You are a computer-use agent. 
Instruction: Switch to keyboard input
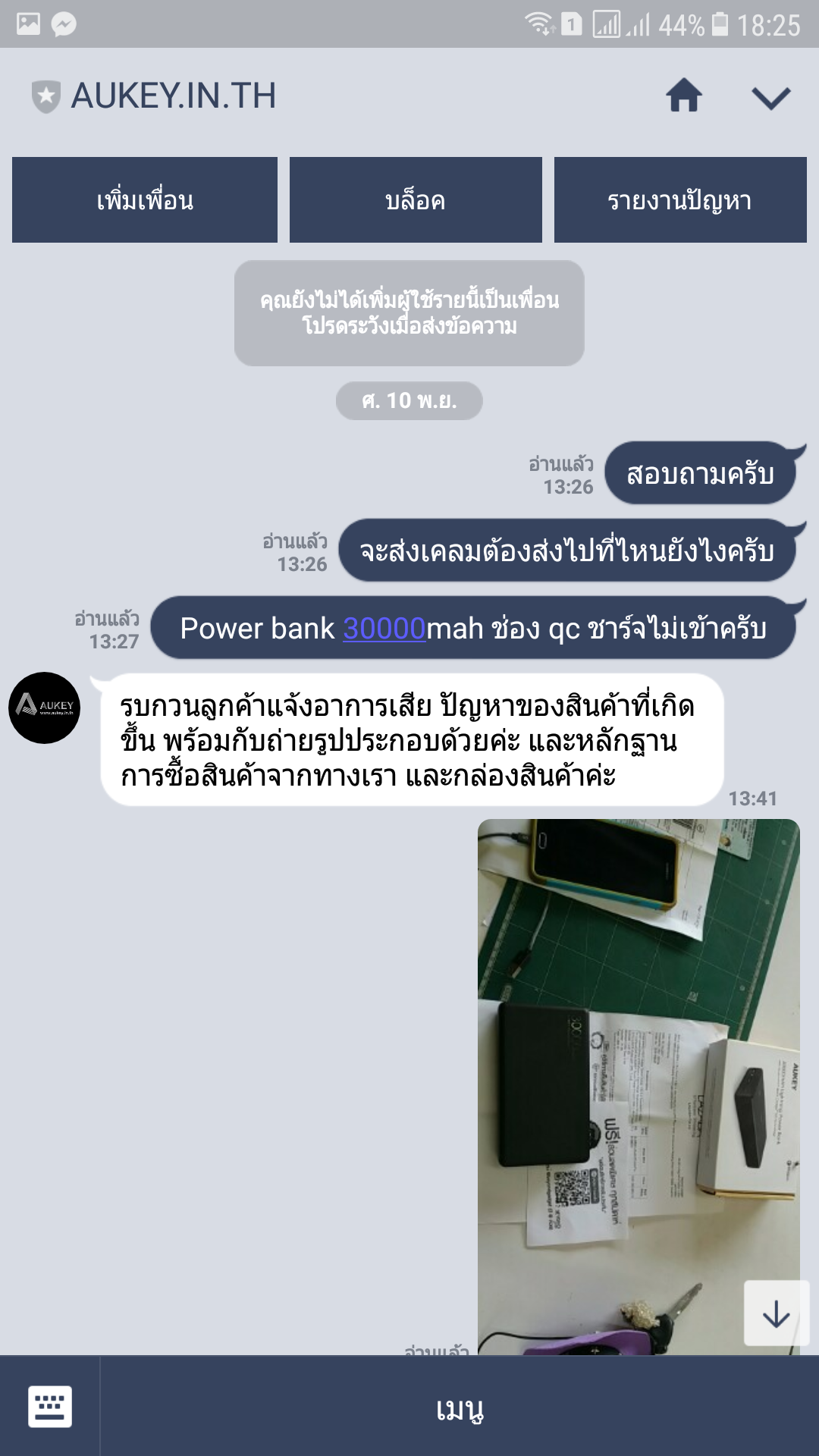(50, 1407)
